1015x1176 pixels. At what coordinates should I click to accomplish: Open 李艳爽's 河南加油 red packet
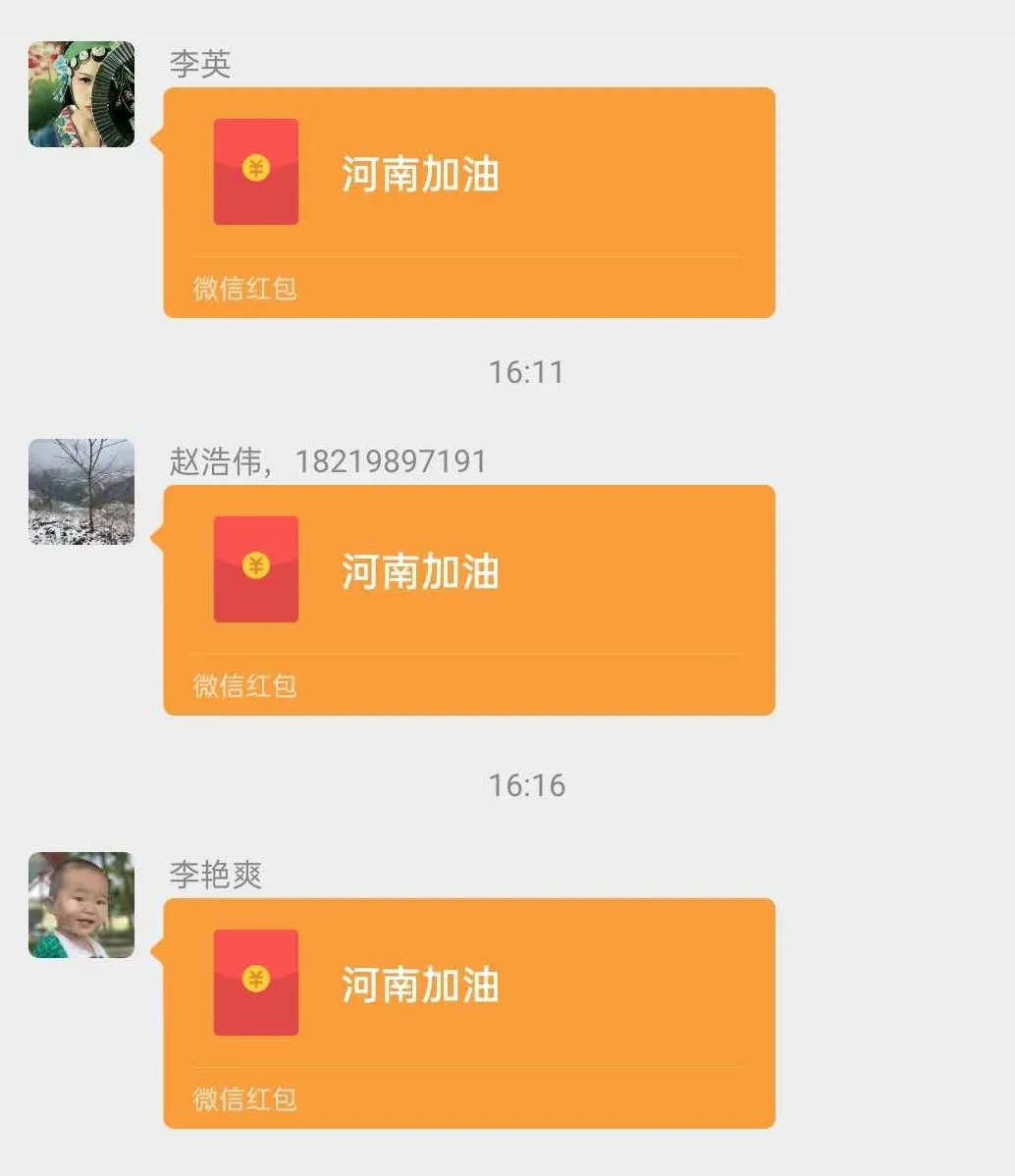468,1012
